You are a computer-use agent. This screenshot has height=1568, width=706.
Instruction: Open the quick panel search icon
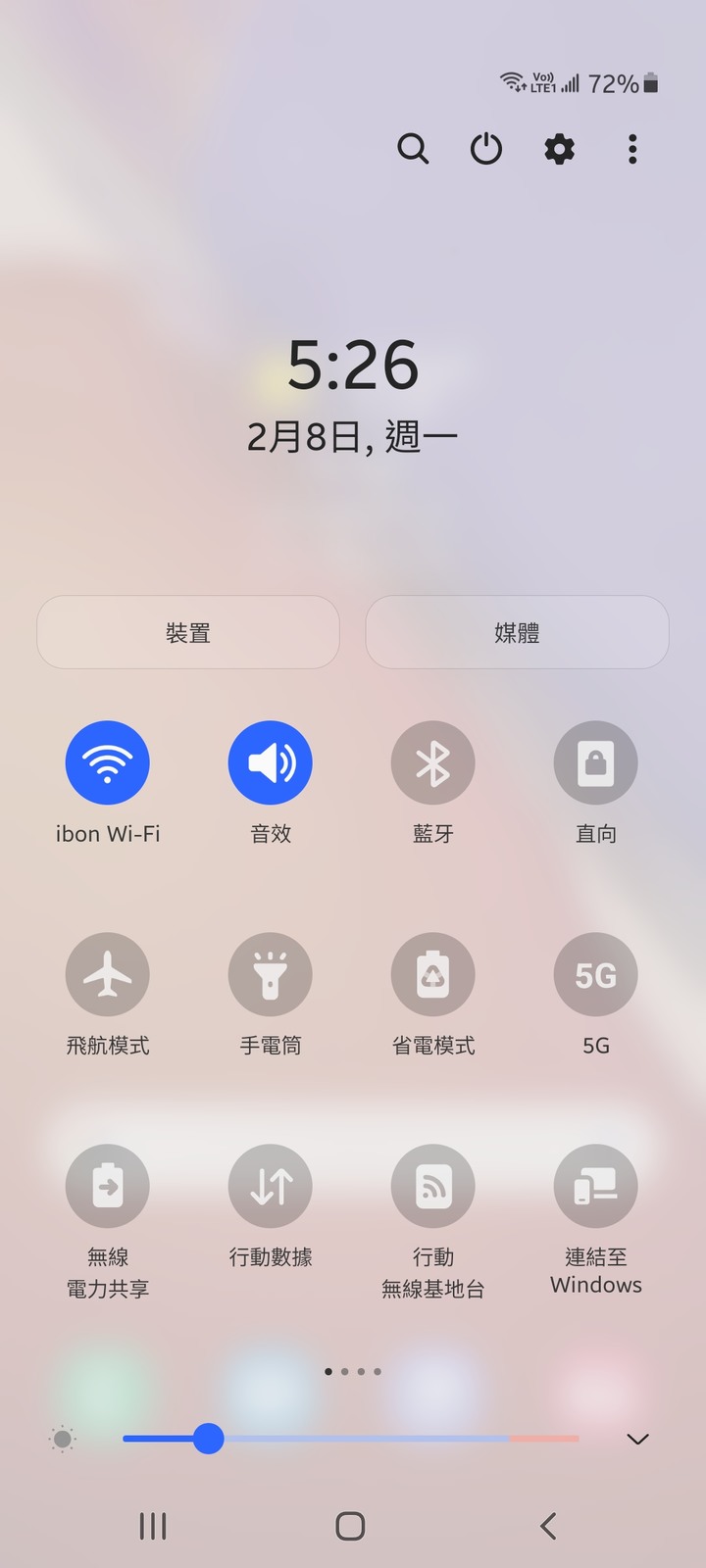click(413, 149)
